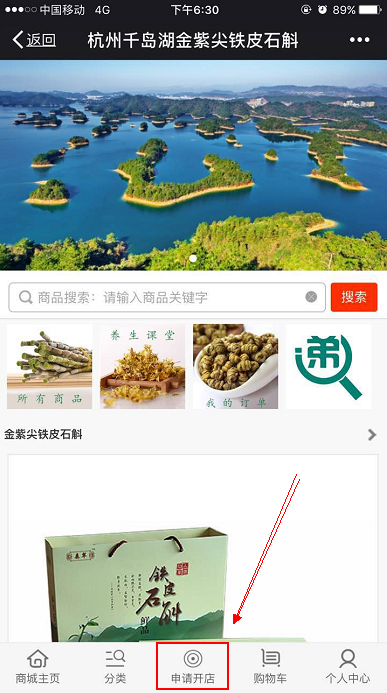The image size is (387, 693).
Task: Select the 申请开店 tab
Action: [193, 667]
